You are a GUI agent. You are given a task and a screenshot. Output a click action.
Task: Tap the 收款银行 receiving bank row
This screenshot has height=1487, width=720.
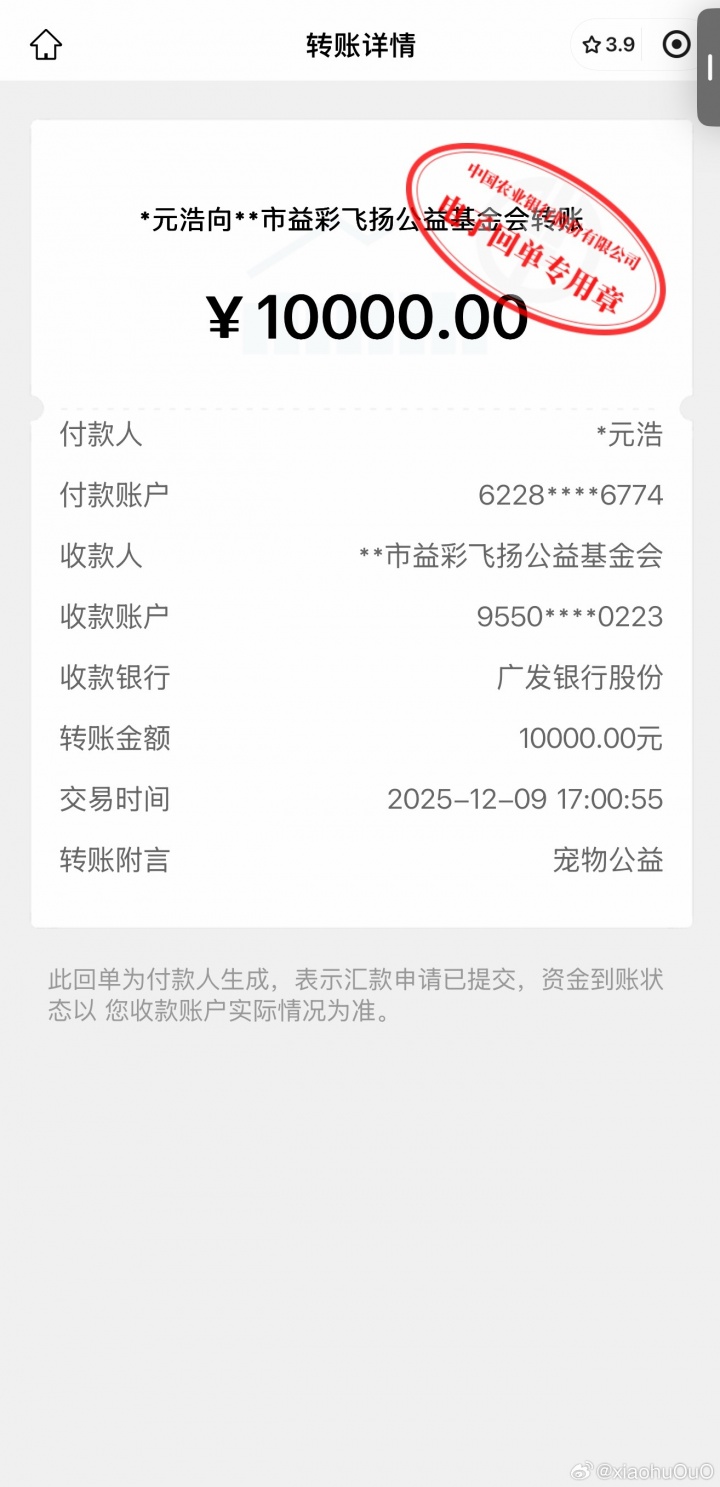click(x=360, y=677)
